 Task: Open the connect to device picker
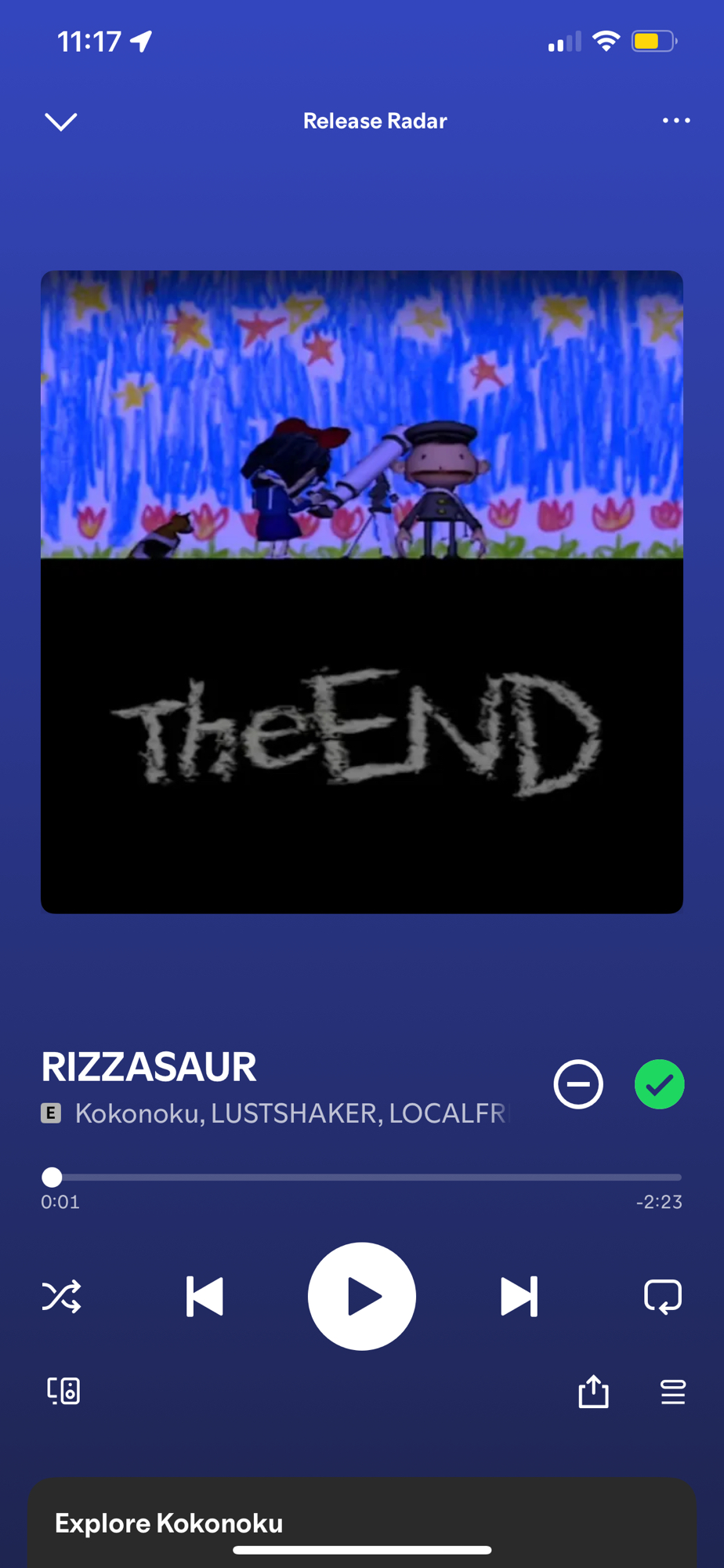pos(63,1392)
